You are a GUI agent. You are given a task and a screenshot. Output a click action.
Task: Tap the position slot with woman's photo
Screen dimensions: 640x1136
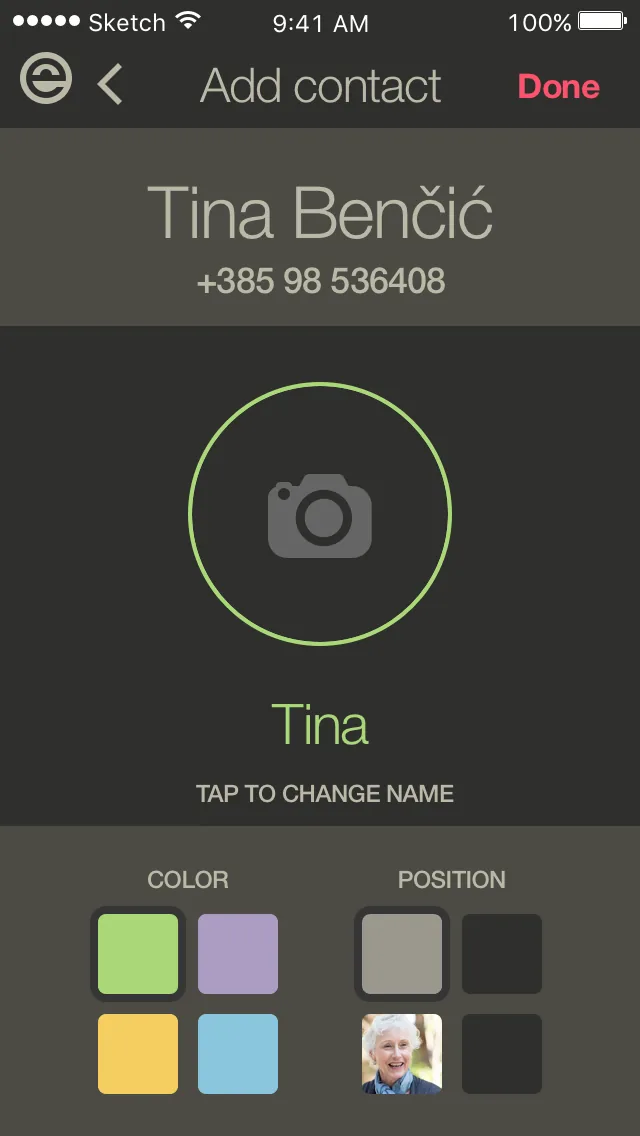click(402, 1053)
